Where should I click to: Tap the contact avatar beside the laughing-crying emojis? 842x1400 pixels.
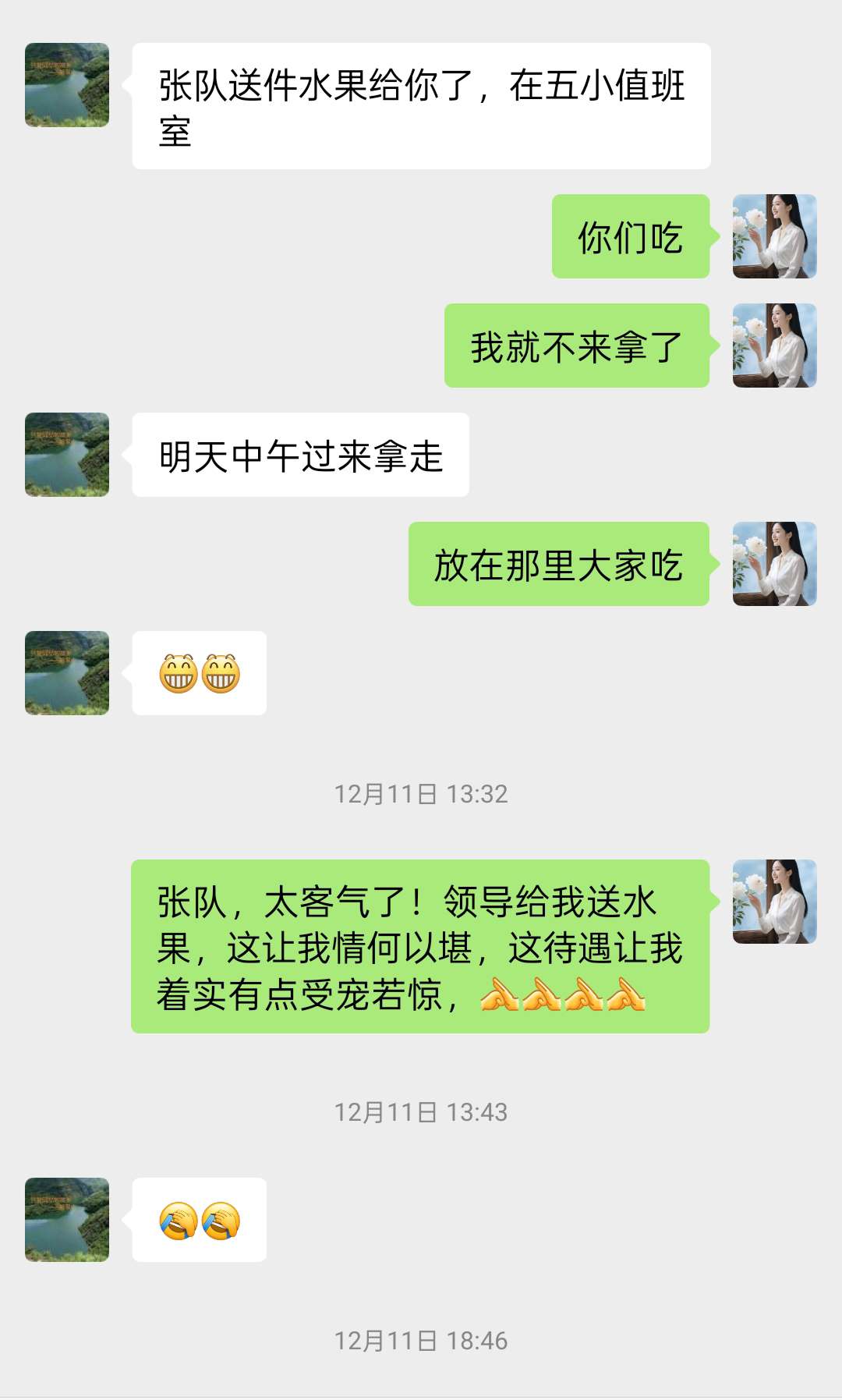(x=67, y=1220)
